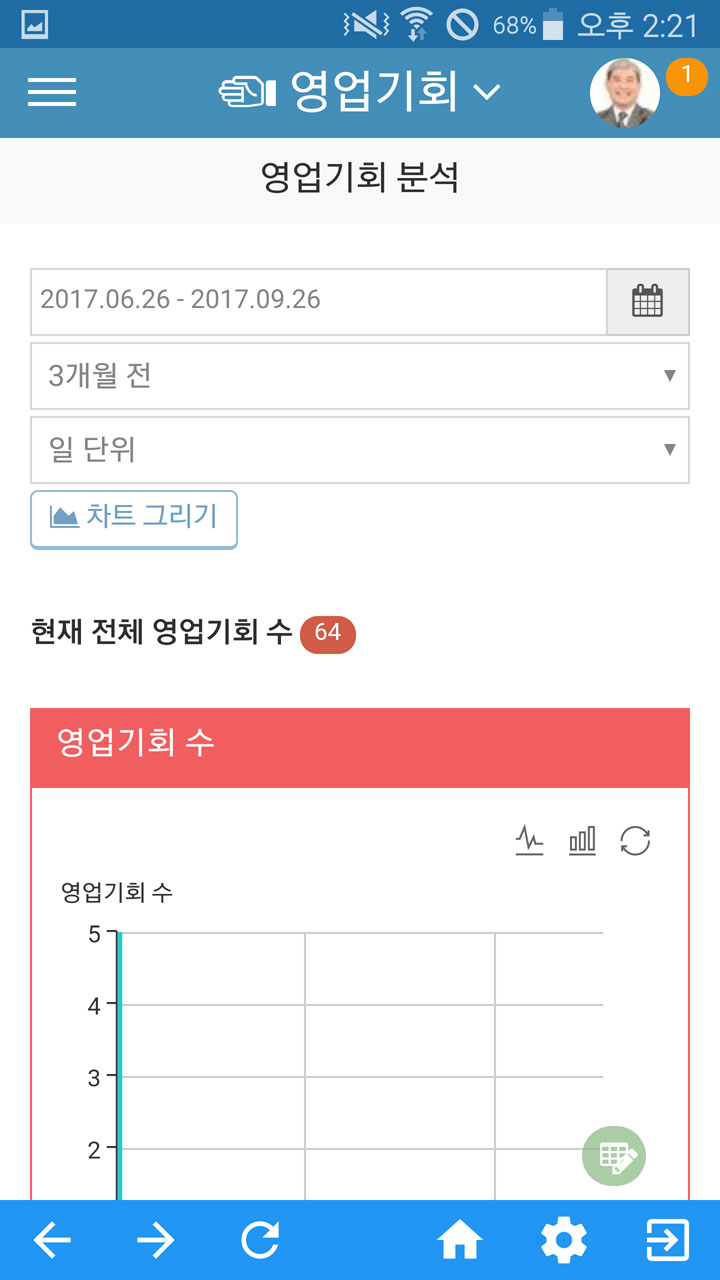720x1280 pixels.
Task: Open the user profile avatar
Action: pos(625,93)
